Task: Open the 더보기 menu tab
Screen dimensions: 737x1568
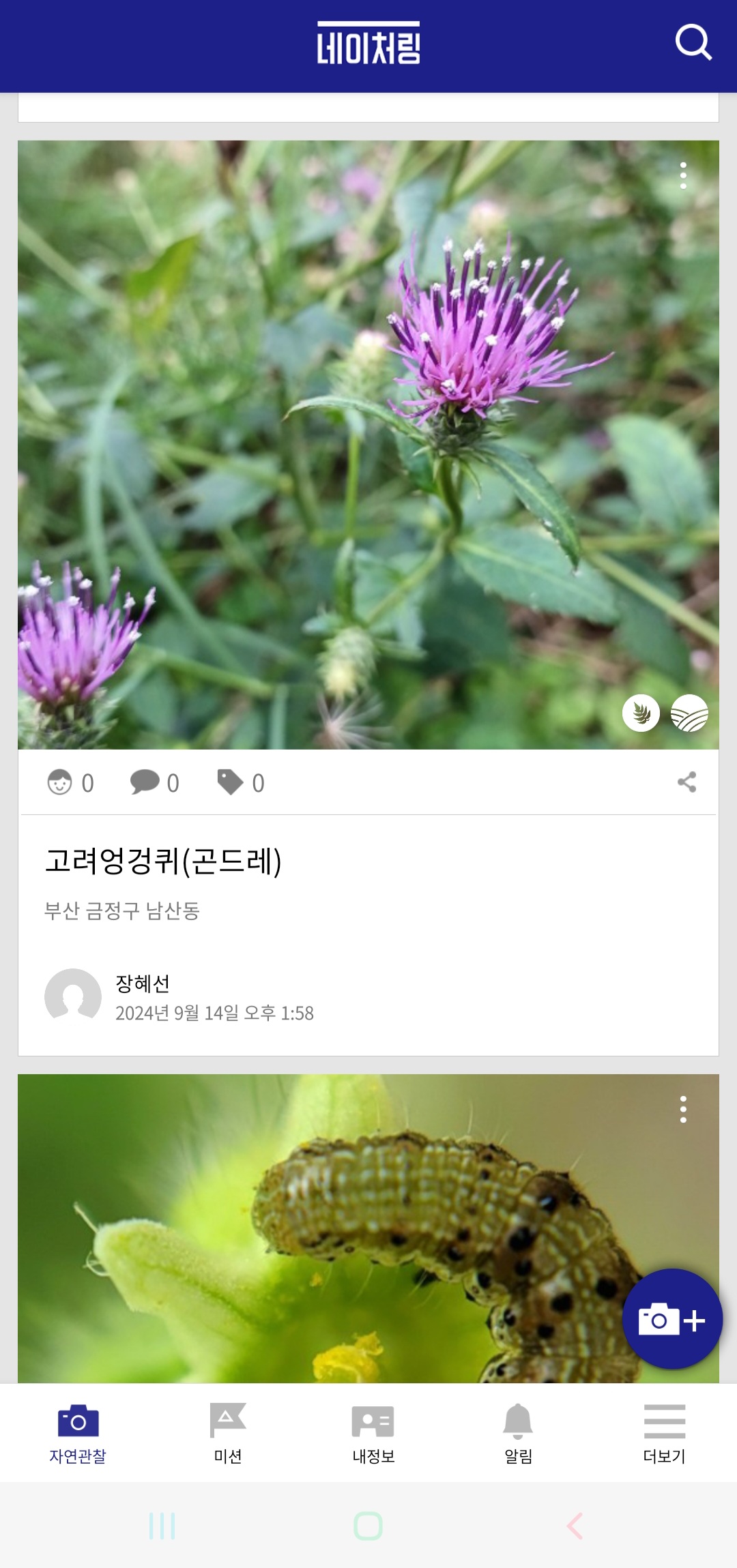Action: coord(664,1434)
